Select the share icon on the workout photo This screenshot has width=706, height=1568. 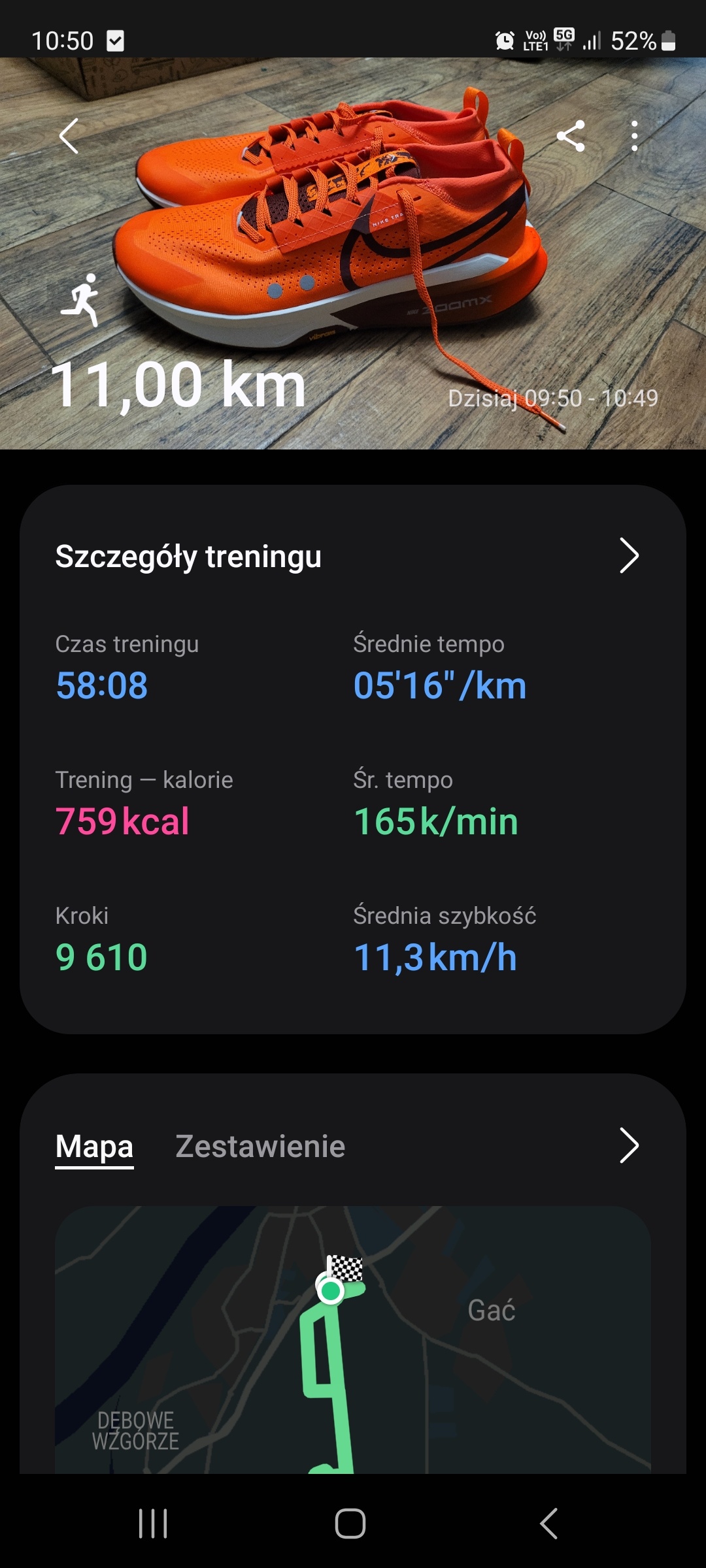(571, 136)
